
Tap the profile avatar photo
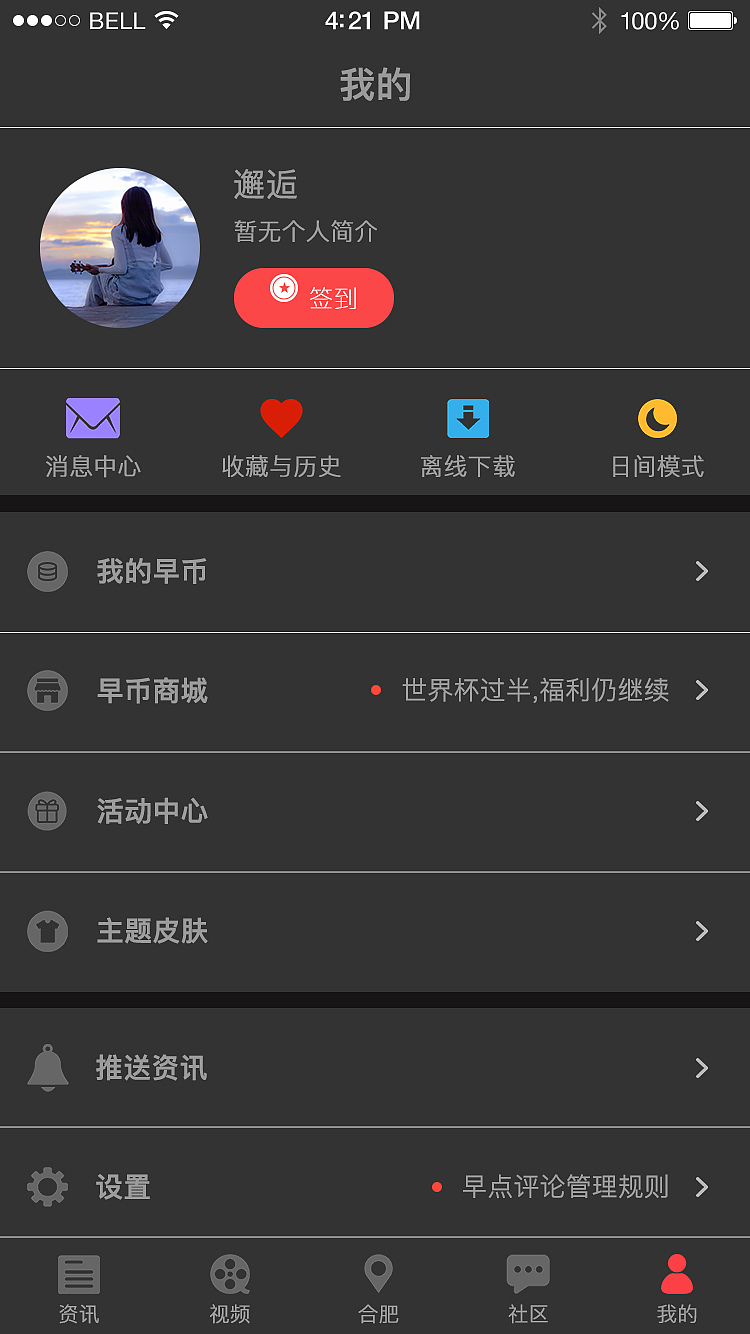[119, 247]
